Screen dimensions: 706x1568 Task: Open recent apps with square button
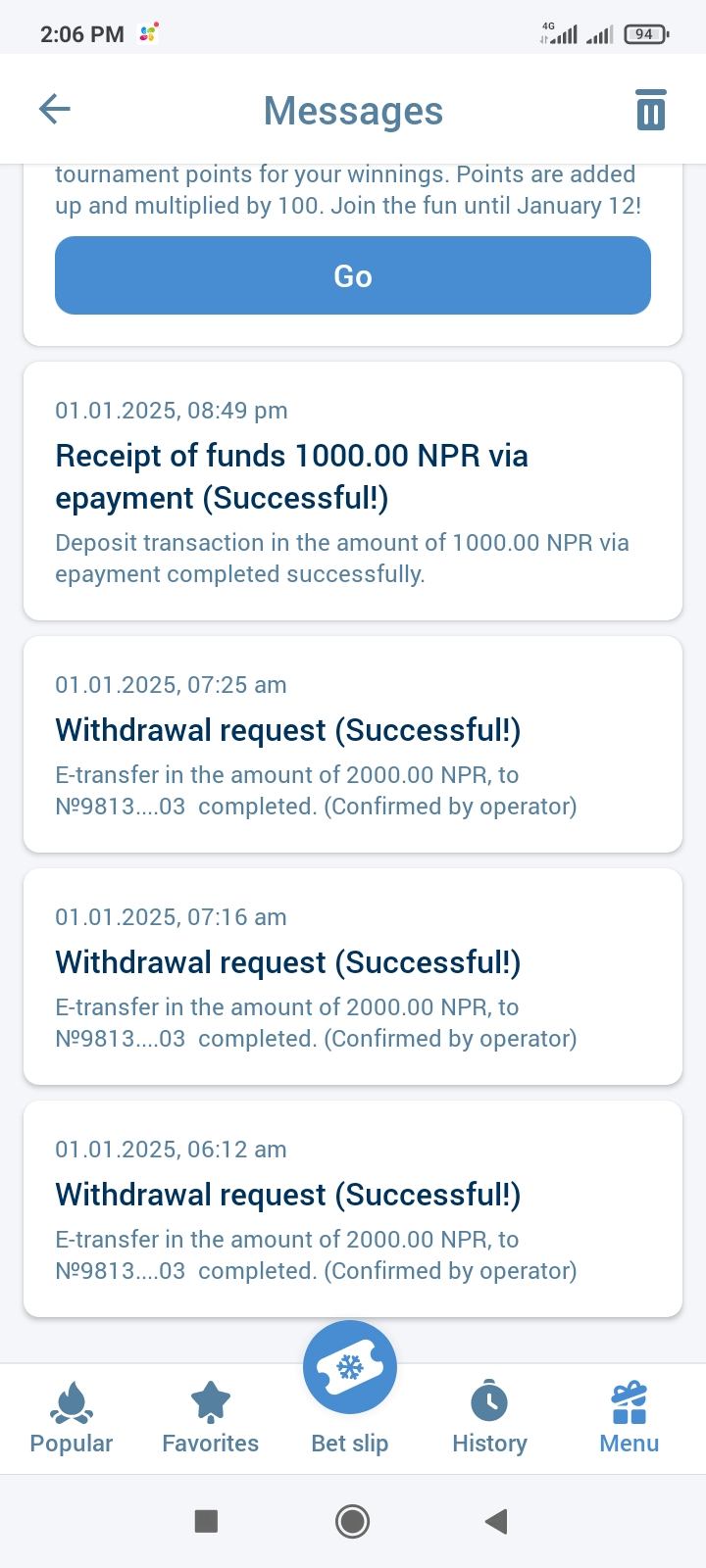[x=206, y=1521]
